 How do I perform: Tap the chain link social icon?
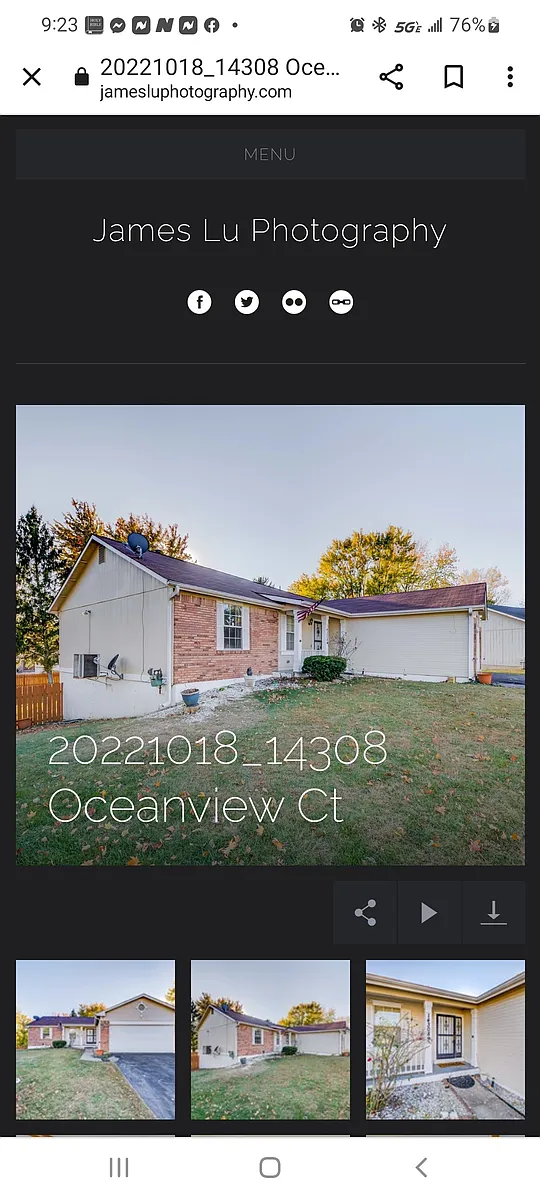(341, 302)
